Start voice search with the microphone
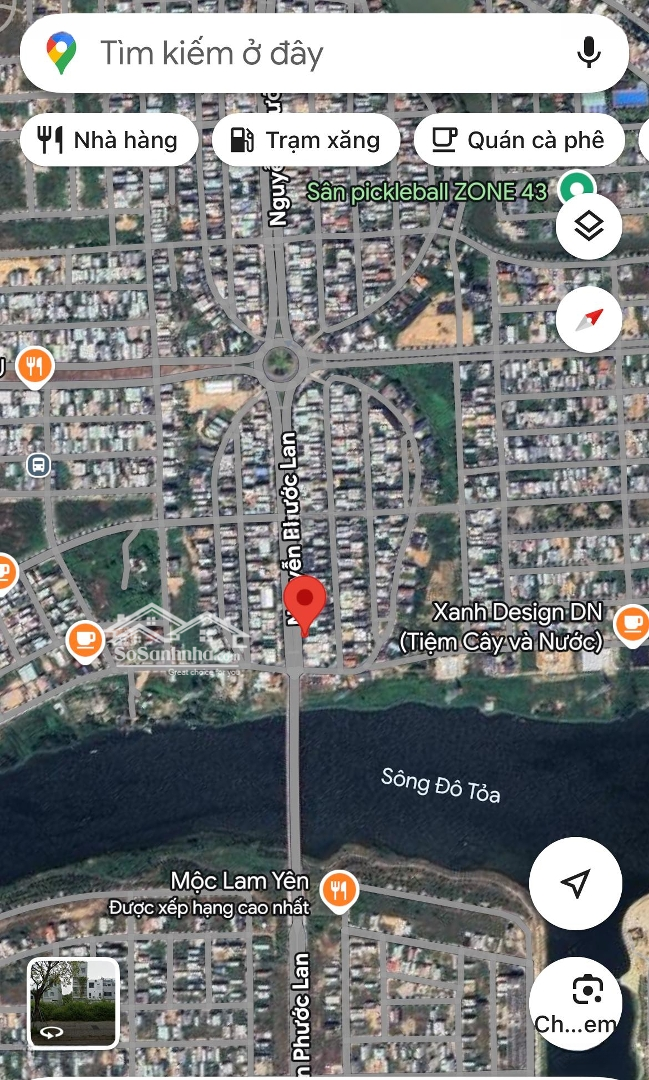The width and height of the screenshot is (649, 1080). [x=589, y=53]
